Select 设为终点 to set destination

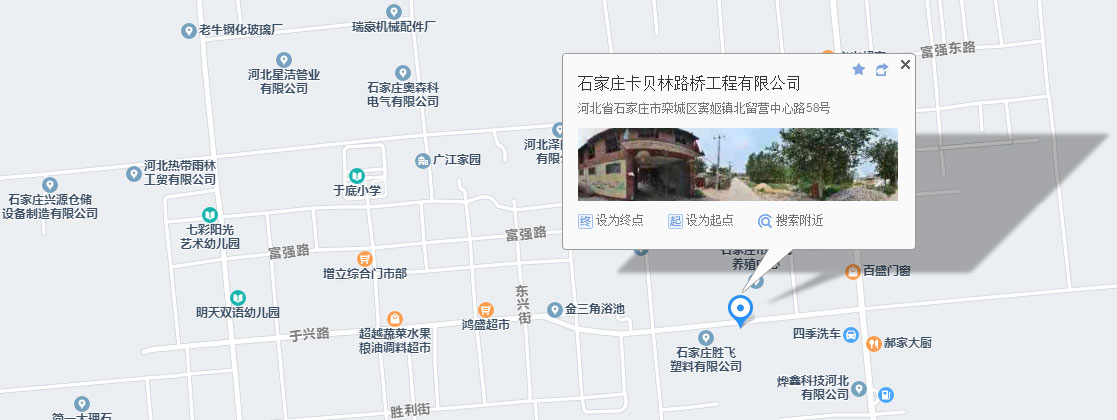pyautogui.click(x=610, y=221)
